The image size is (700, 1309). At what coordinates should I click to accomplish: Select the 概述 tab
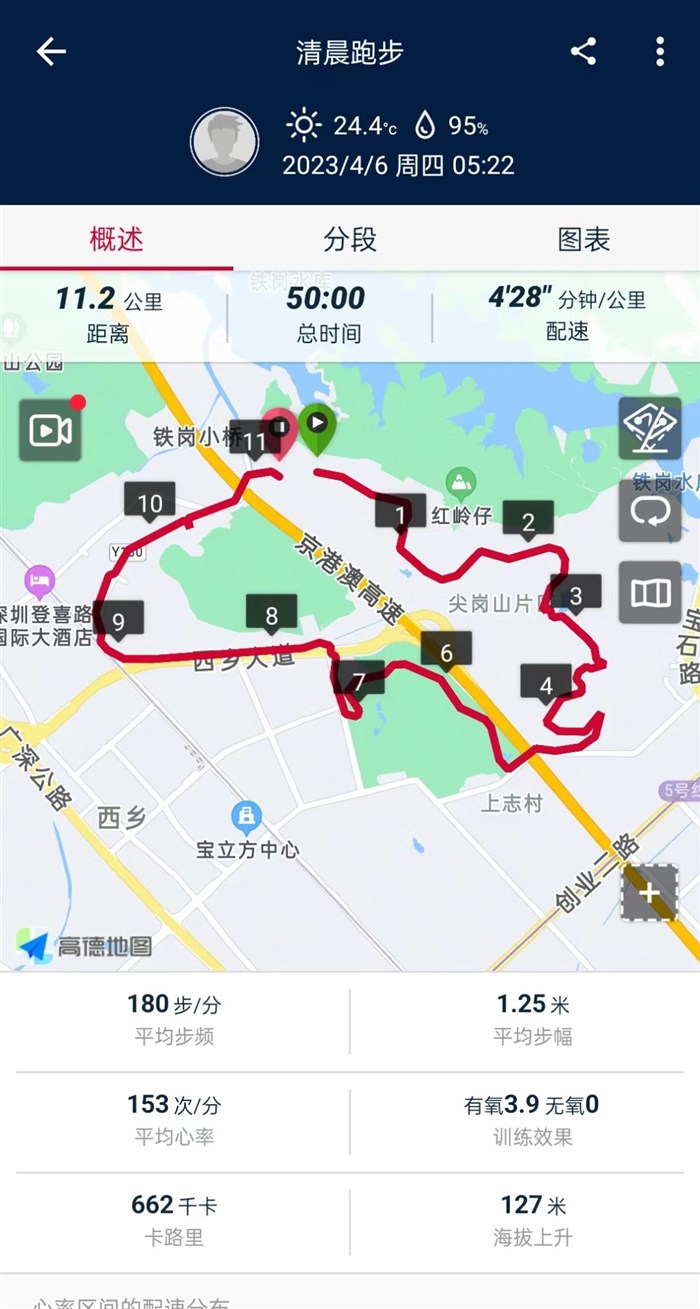[116, 240]
